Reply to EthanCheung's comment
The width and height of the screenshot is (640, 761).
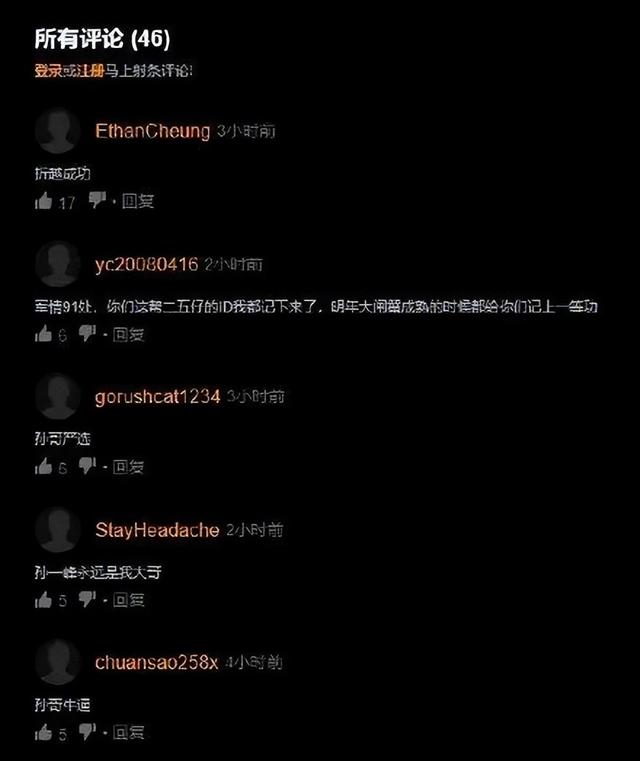(x=137, y=201)
